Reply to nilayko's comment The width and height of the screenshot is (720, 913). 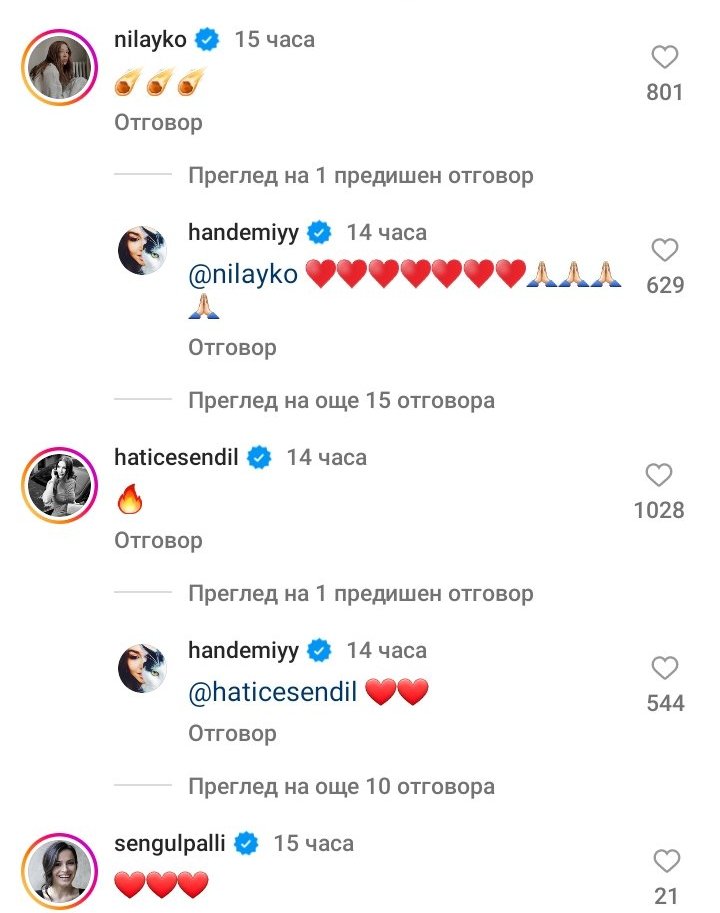coord(158,123)
